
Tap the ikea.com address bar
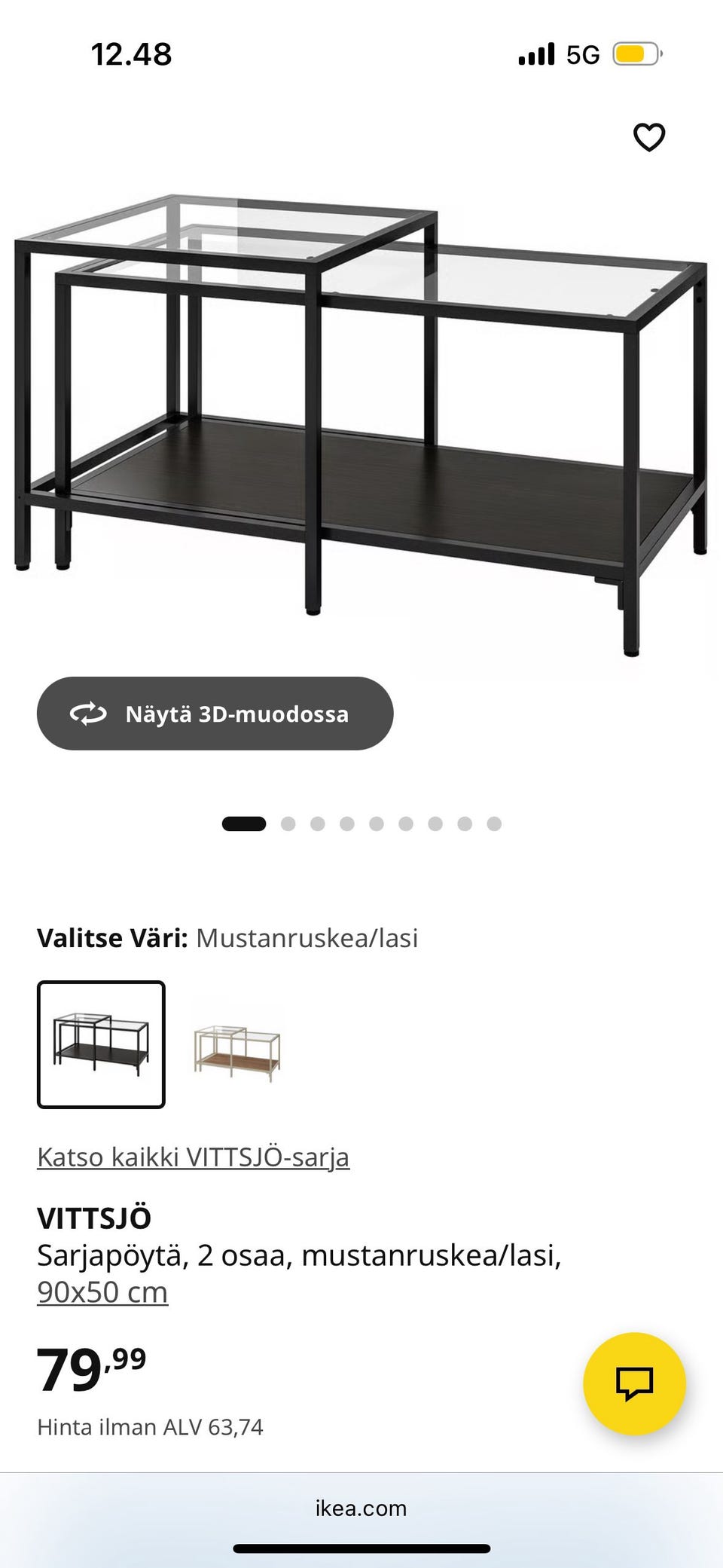[x=361, y=1508]
